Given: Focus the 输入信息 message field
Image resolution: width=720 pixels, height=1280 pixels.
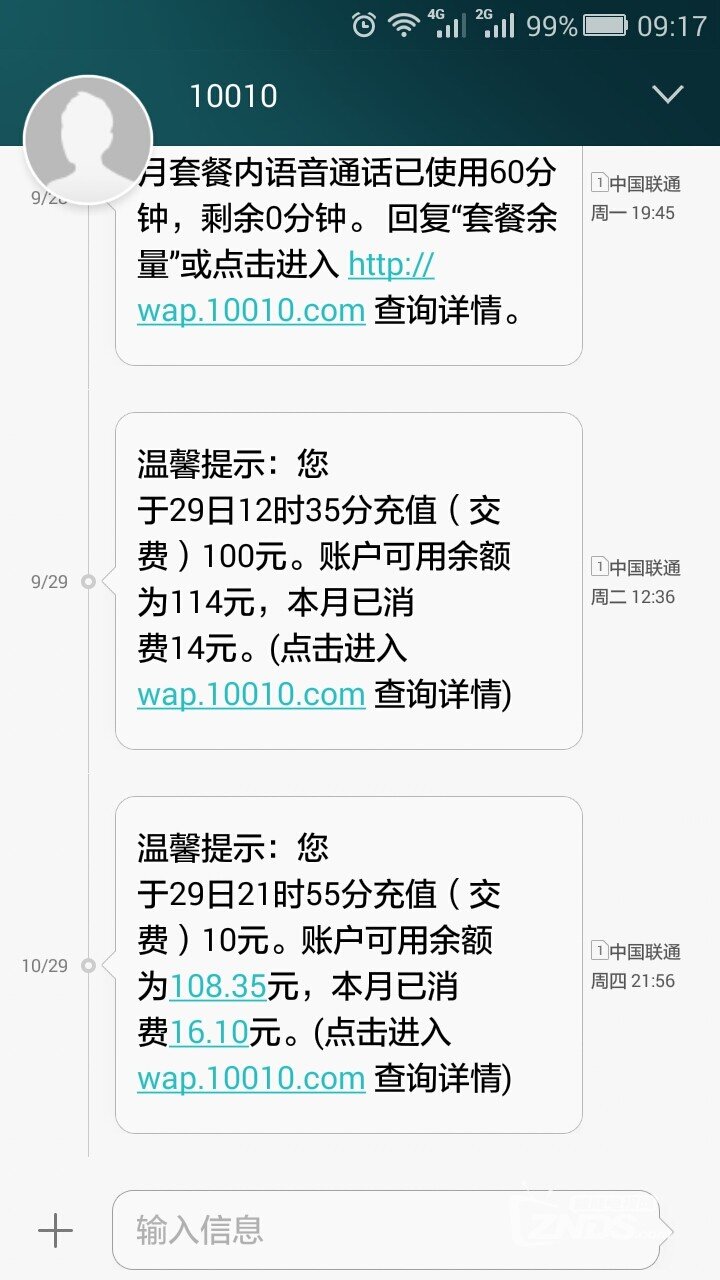Looking at the screenshot, I should point(386,1230).
